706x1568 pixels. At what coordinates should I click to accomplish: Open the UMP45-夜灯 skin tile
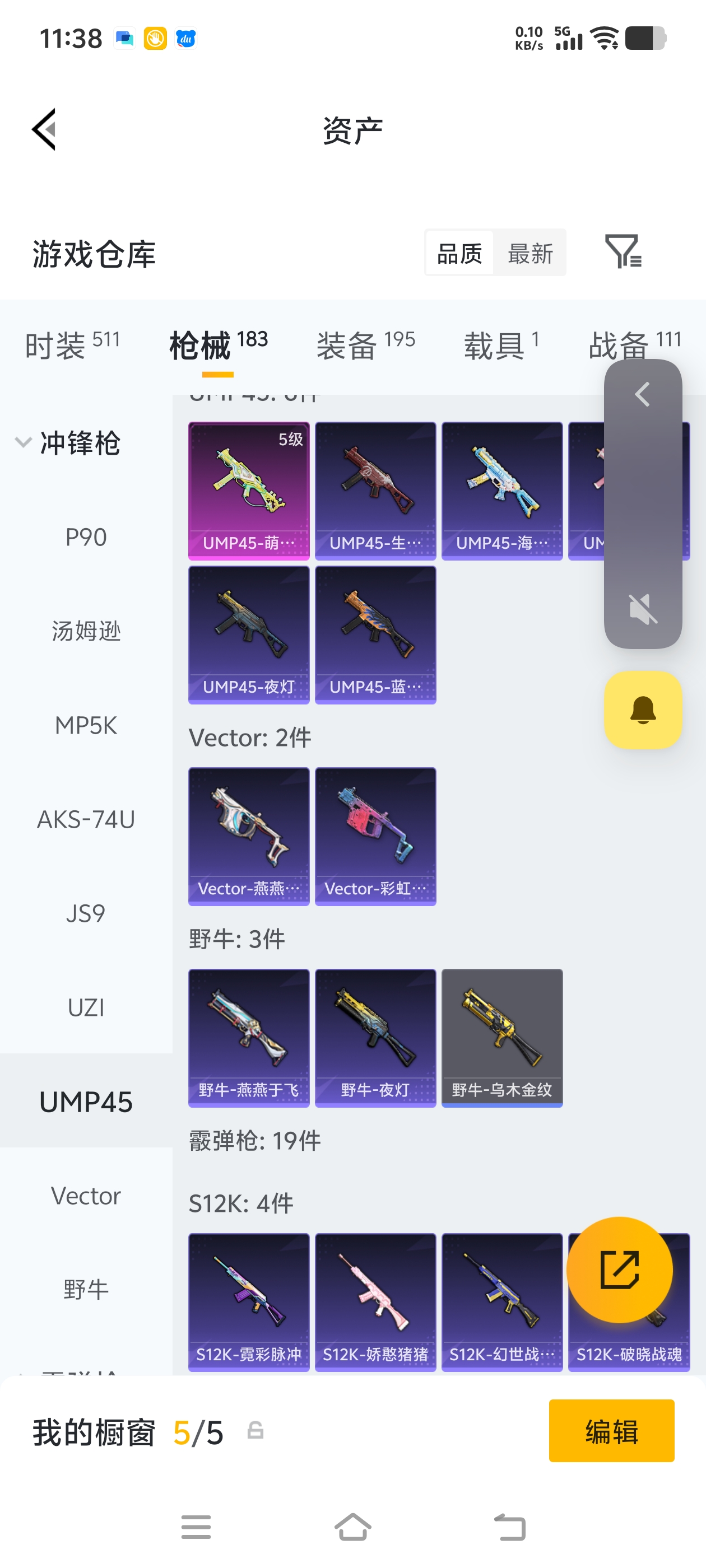point(249,634)
